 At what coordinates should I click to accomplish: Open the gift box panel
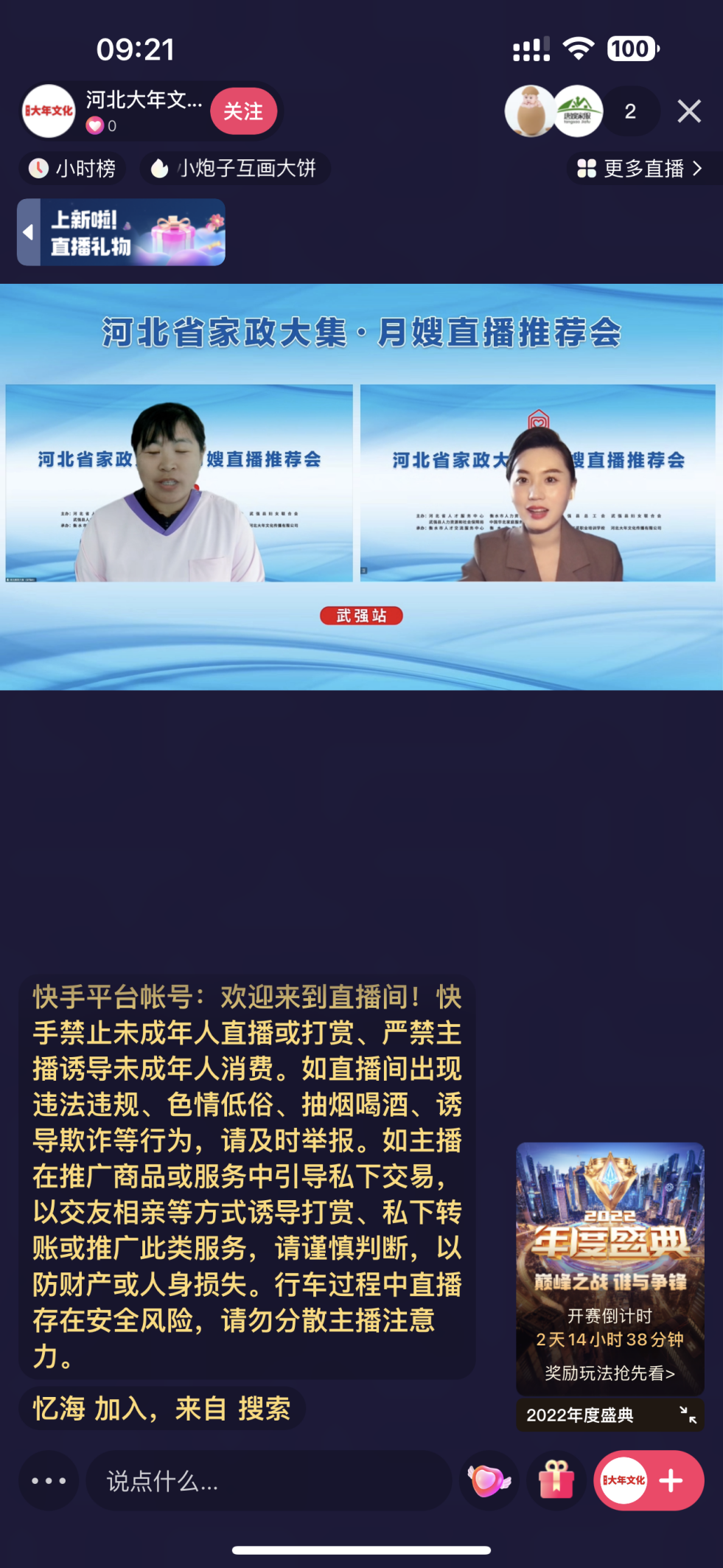pyautogui.click(x=556, y=1480)
